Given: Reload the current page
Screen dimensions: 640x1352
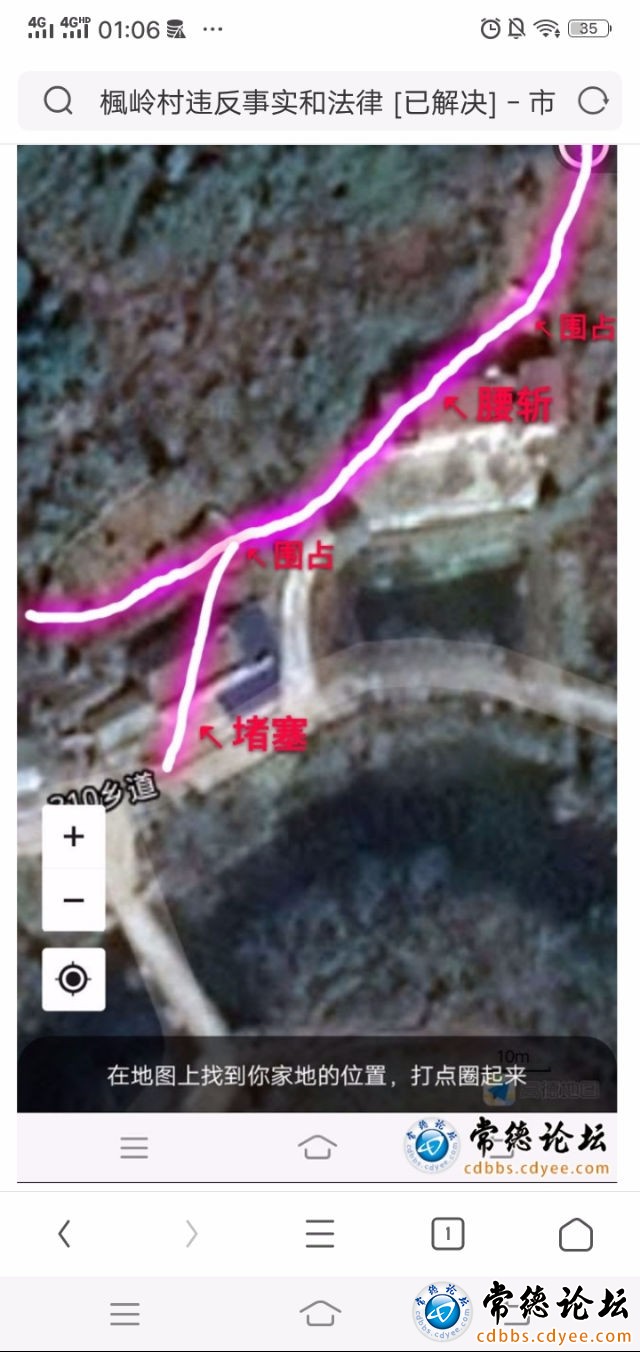Looking at the screenshot, I should [x=593, y=101].
